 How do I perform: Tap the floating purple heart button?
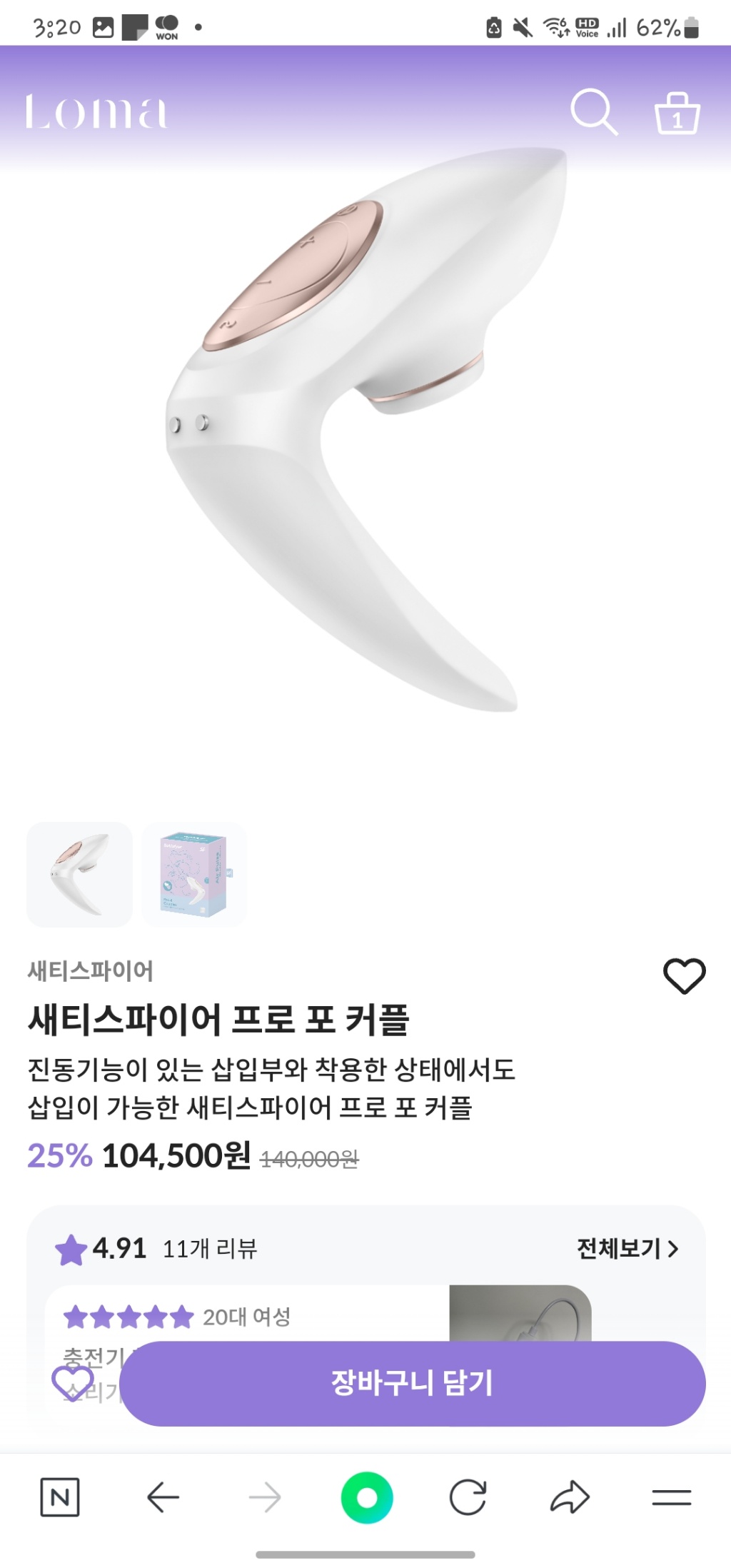coord(73,1383)
